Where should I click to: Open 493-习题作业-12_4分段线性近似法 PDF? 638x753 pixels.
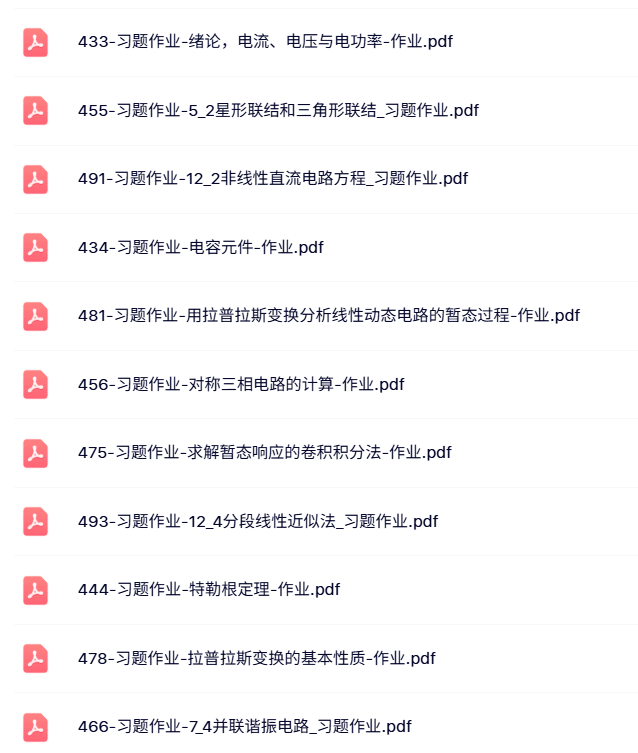coord(257,521)
